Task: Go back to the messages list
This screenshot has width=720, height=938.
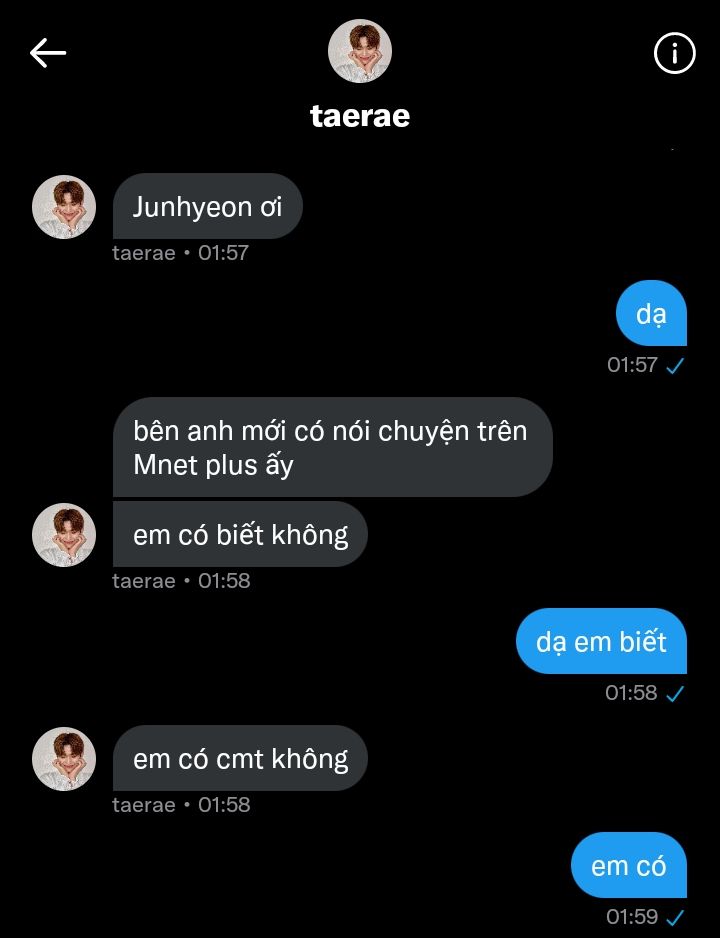Action: [x=47, y=53]
